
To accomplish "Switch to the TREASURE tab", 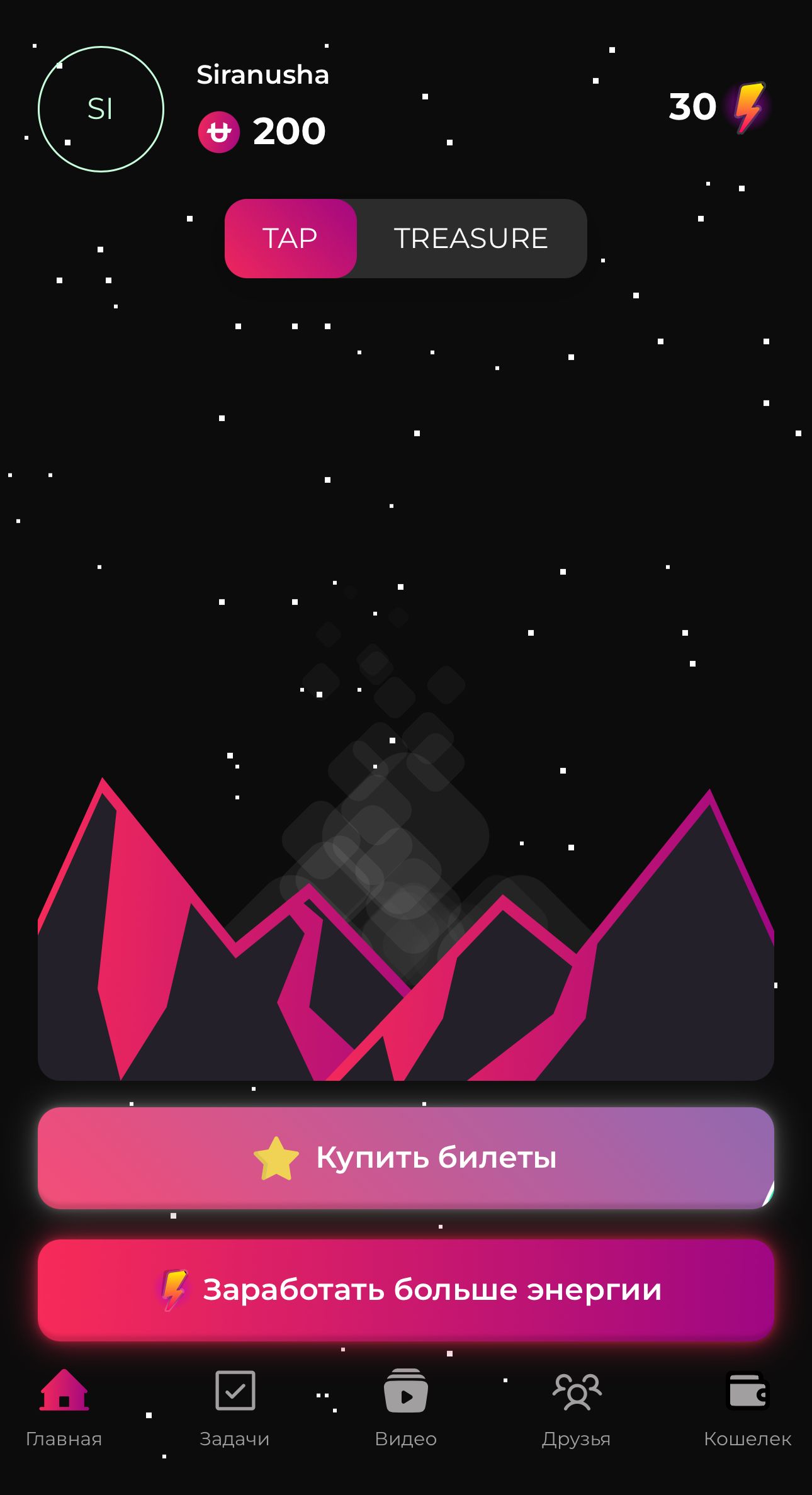I will coord(471,239).
